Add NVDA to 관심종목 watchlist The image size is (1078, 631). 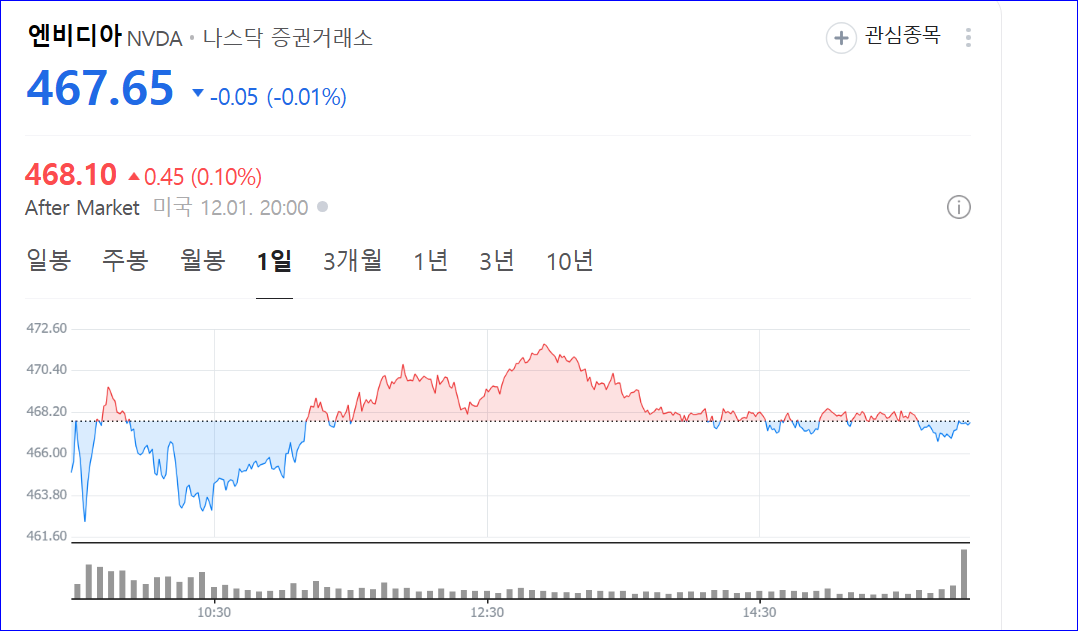click(x=883, y=38)
